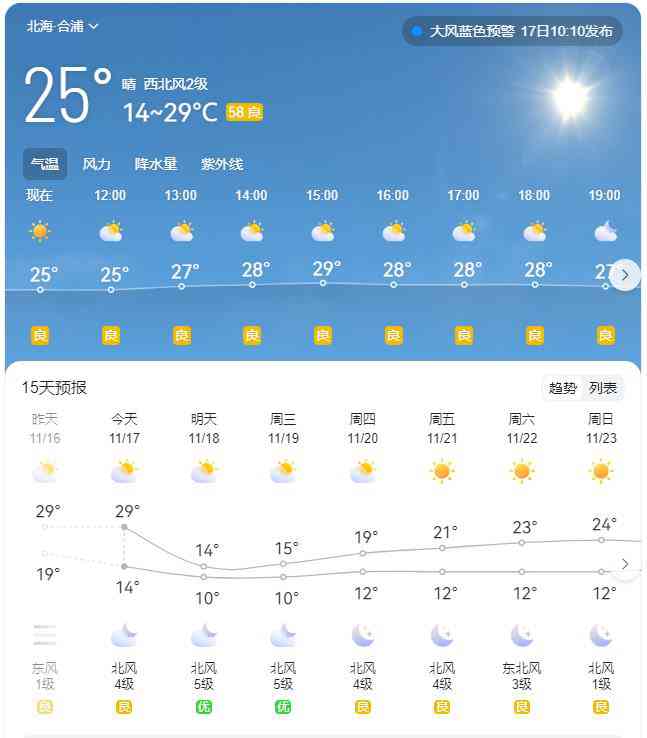Show the 紫外线 tab
647x738 pixels.
pos(222,164)
